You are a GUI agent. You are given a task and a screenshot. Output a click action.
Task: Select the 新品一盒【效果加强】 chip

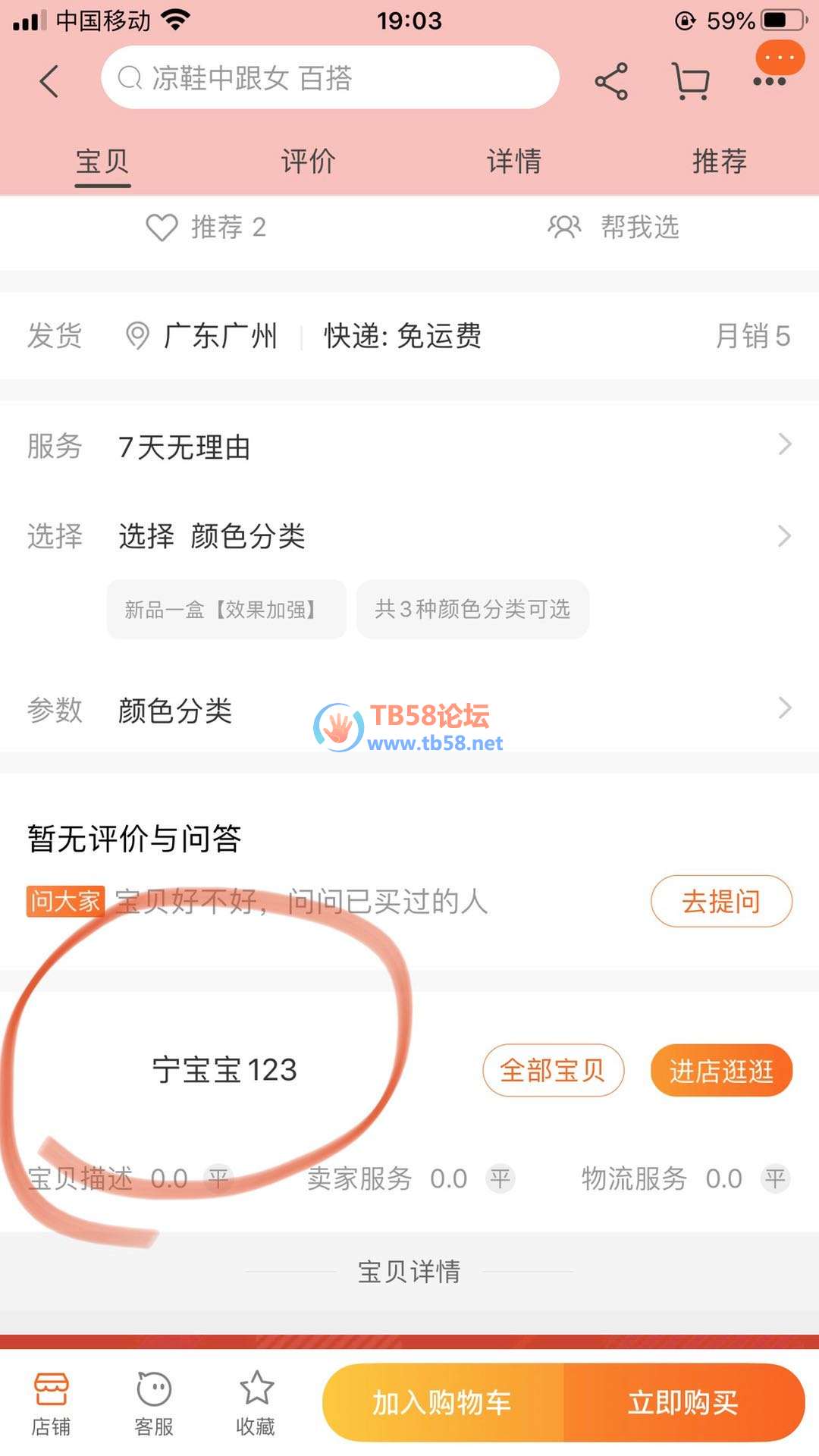coord(226,610)
